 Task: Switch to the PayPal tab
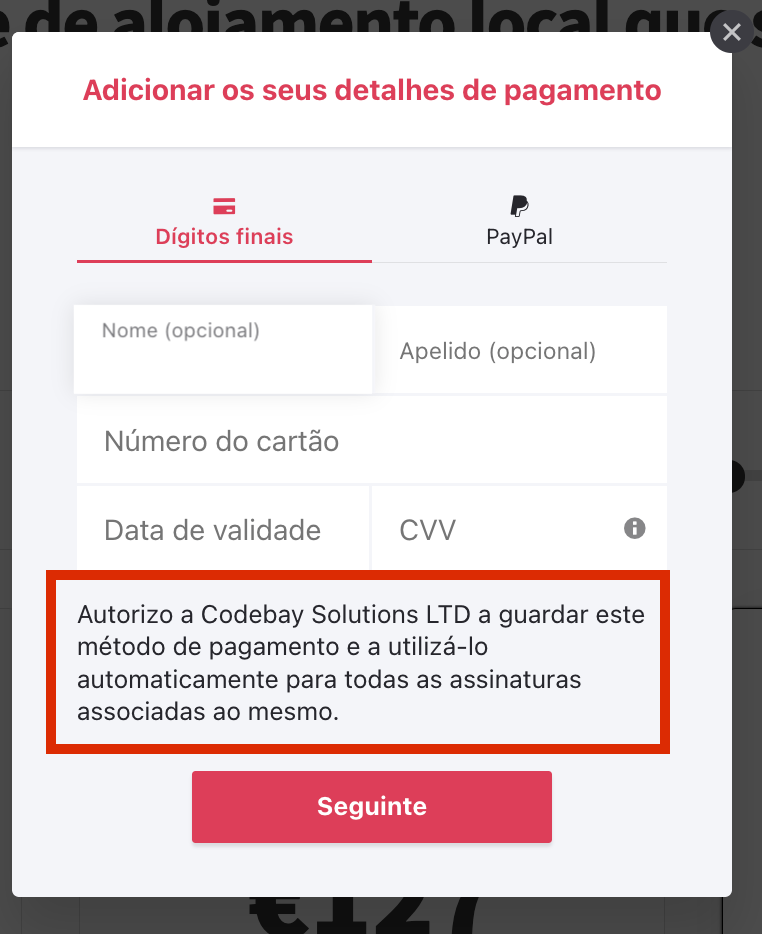click(x=519, y=223)
